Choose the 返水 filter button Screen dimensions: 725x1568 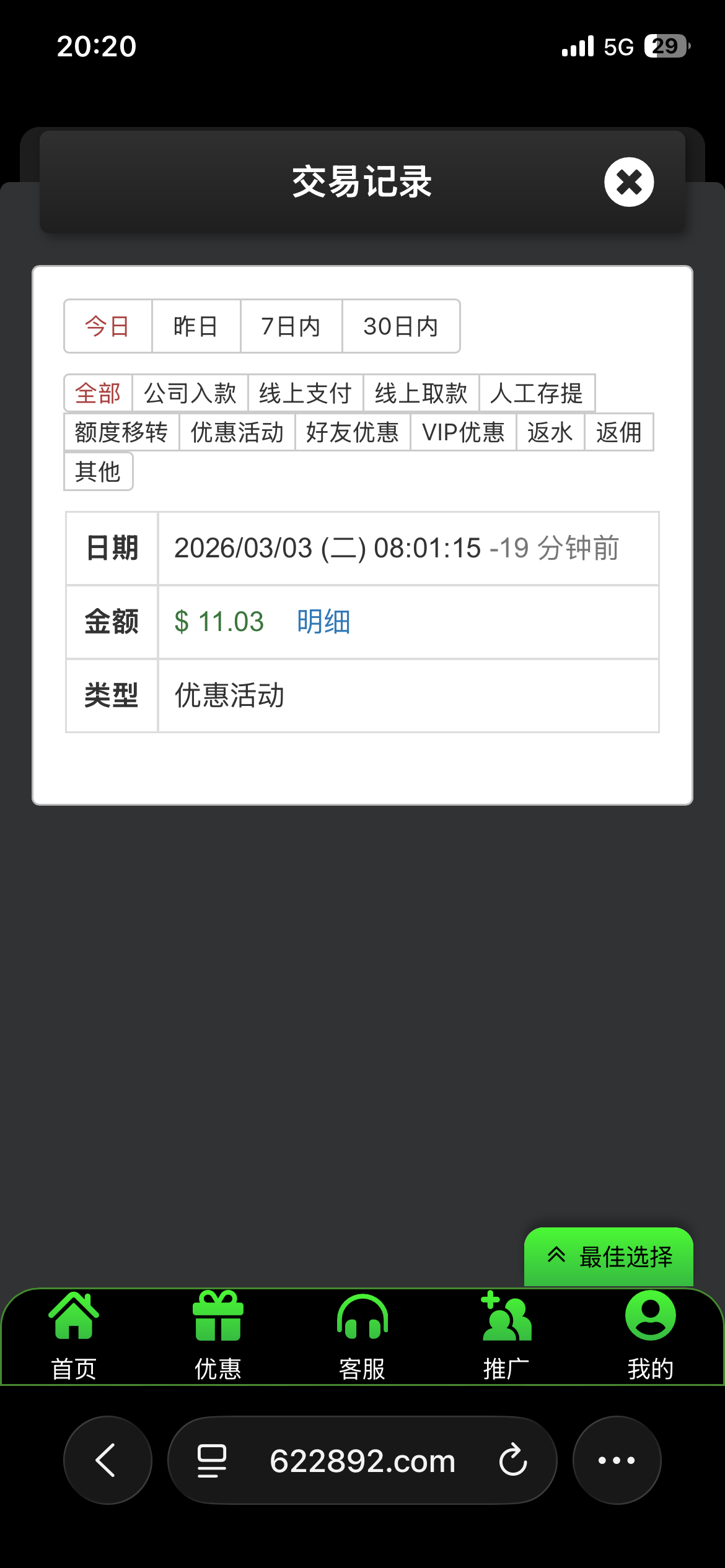pos(550,432)
